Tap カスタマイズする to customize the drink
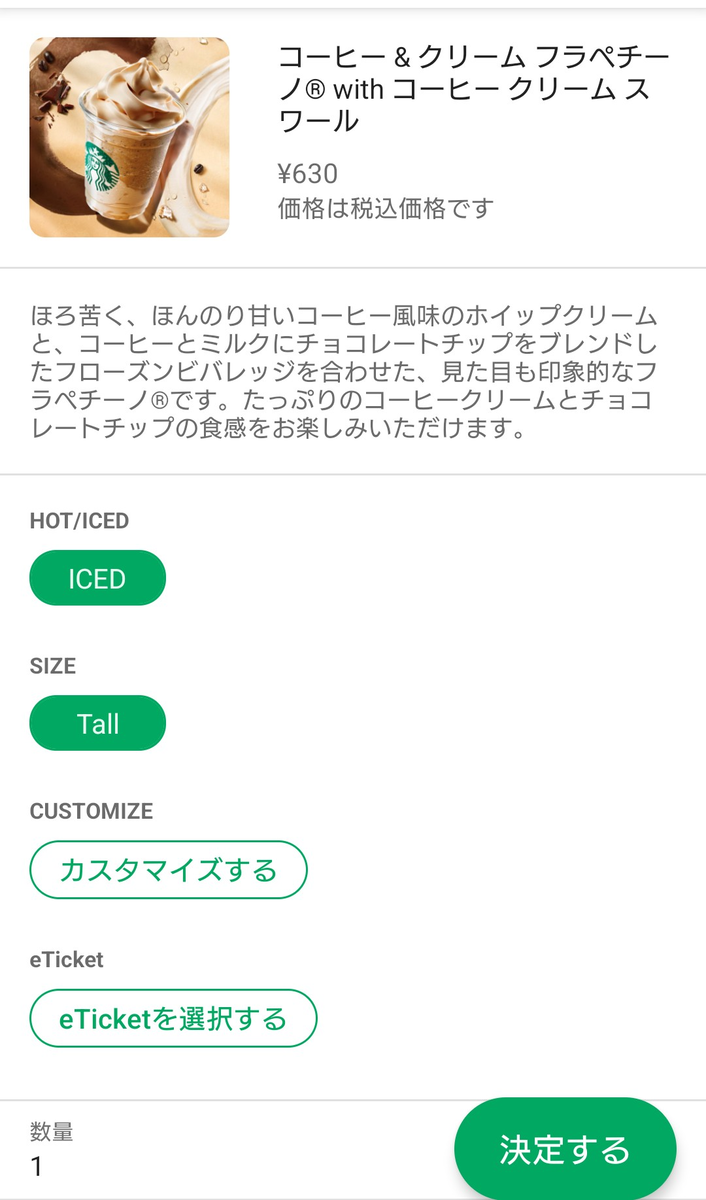 (168, 869)
